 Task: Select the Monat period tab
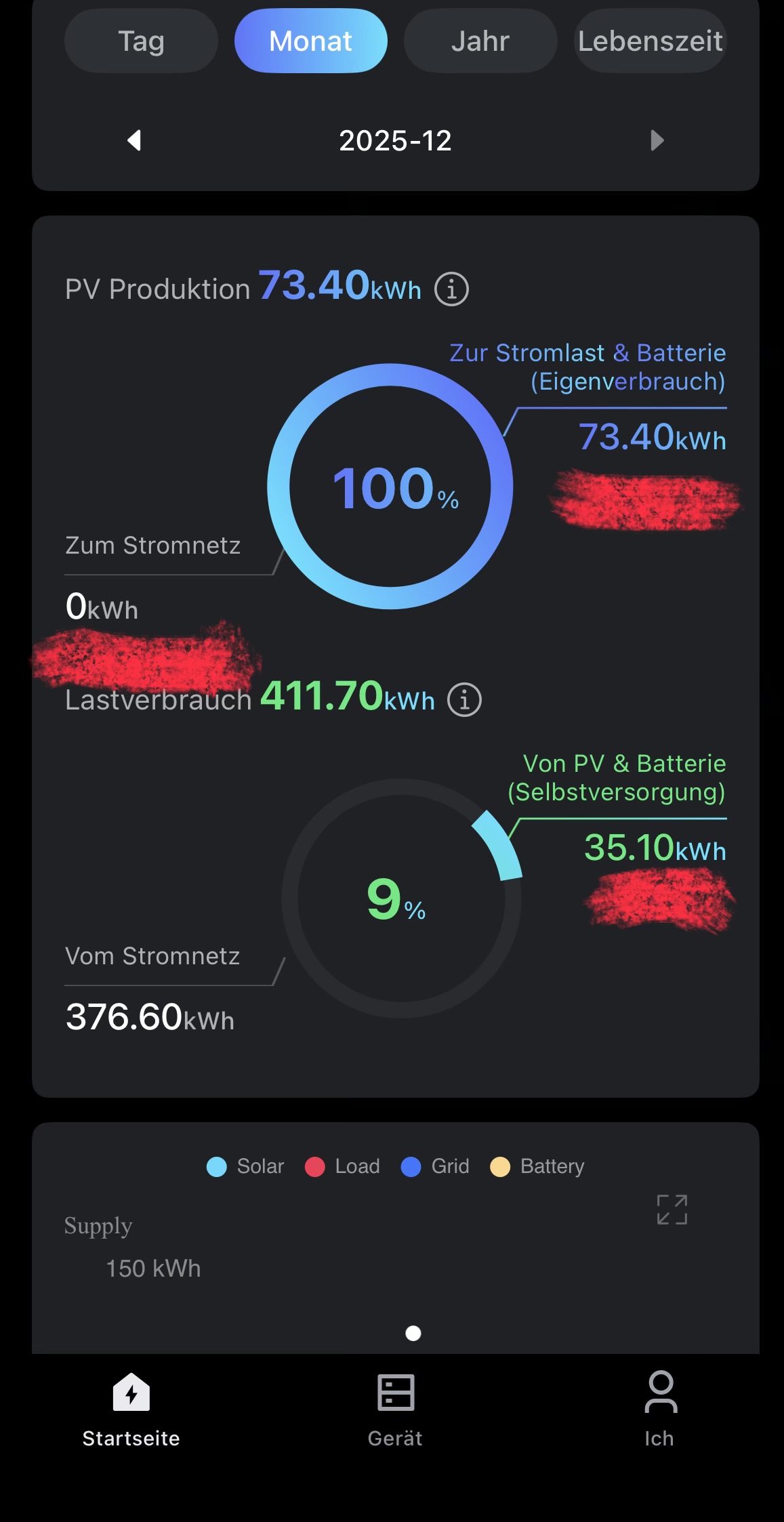[310, 41]
